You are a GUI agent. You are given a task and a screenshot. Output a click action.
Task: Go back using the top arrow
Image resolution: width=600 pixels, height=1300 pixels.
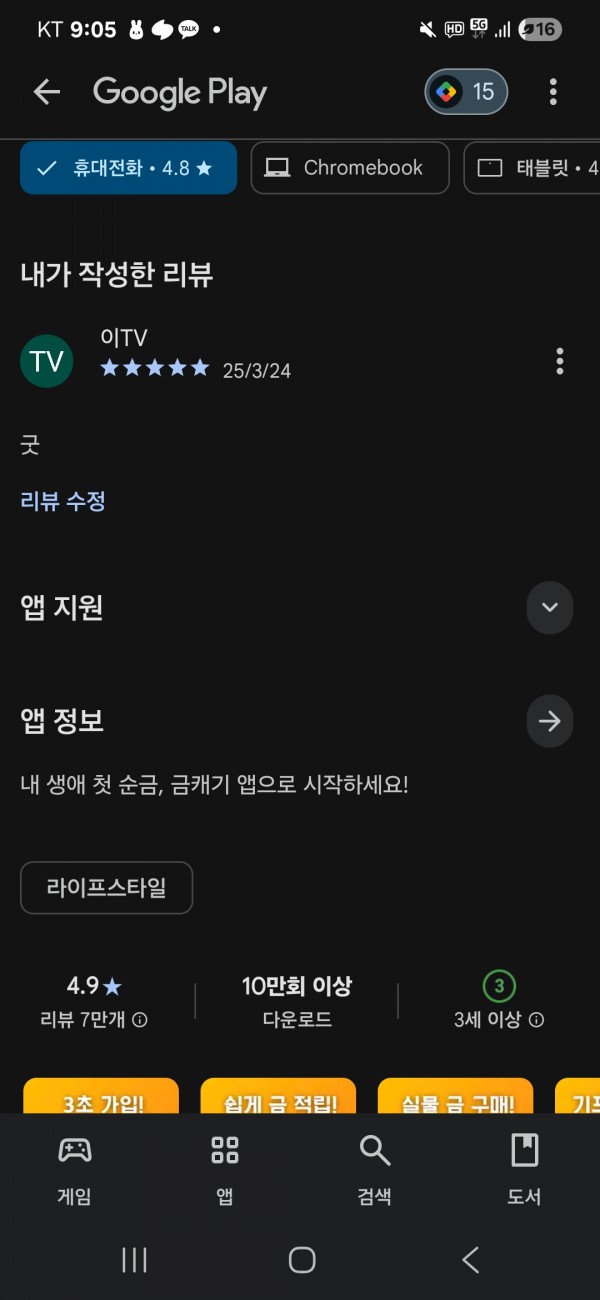point(47,93)
